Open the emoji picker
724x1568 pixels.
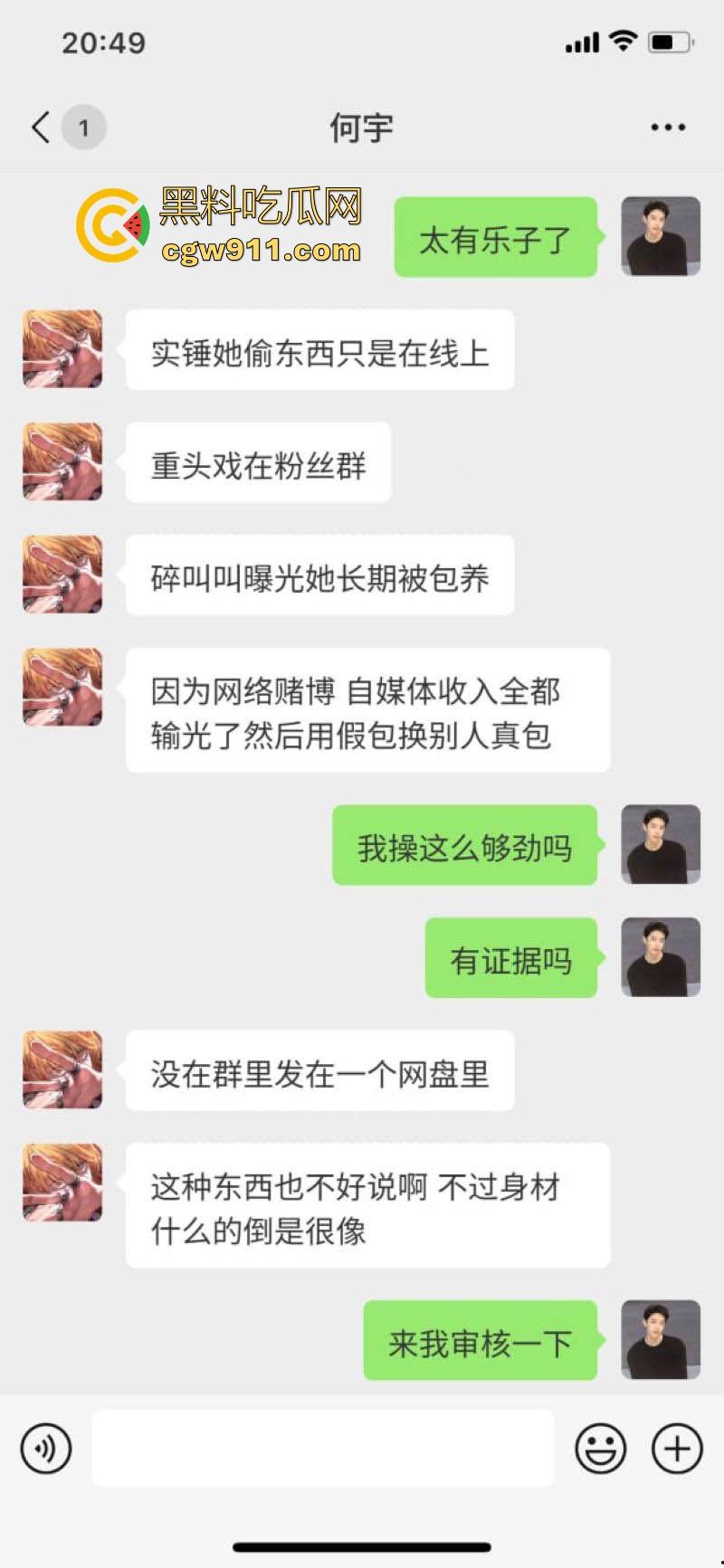(601, 1448)
